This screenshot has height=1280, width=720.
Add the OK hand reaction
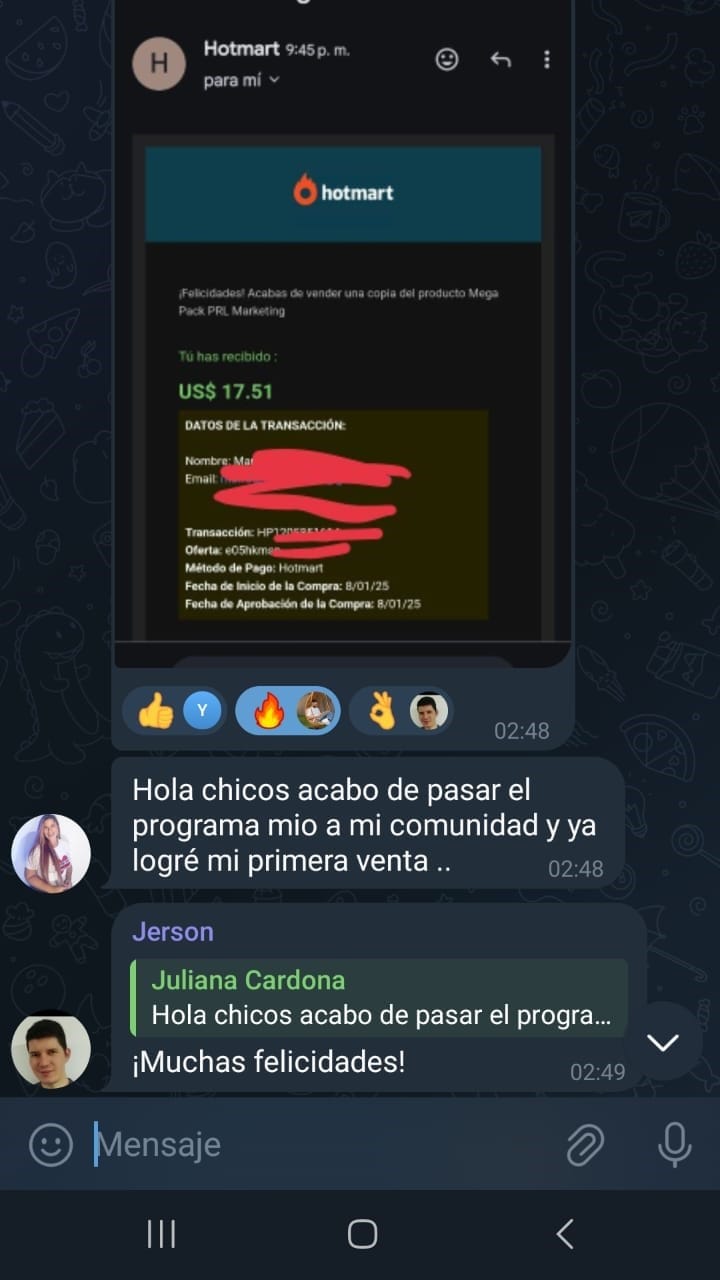click(400, 711)
